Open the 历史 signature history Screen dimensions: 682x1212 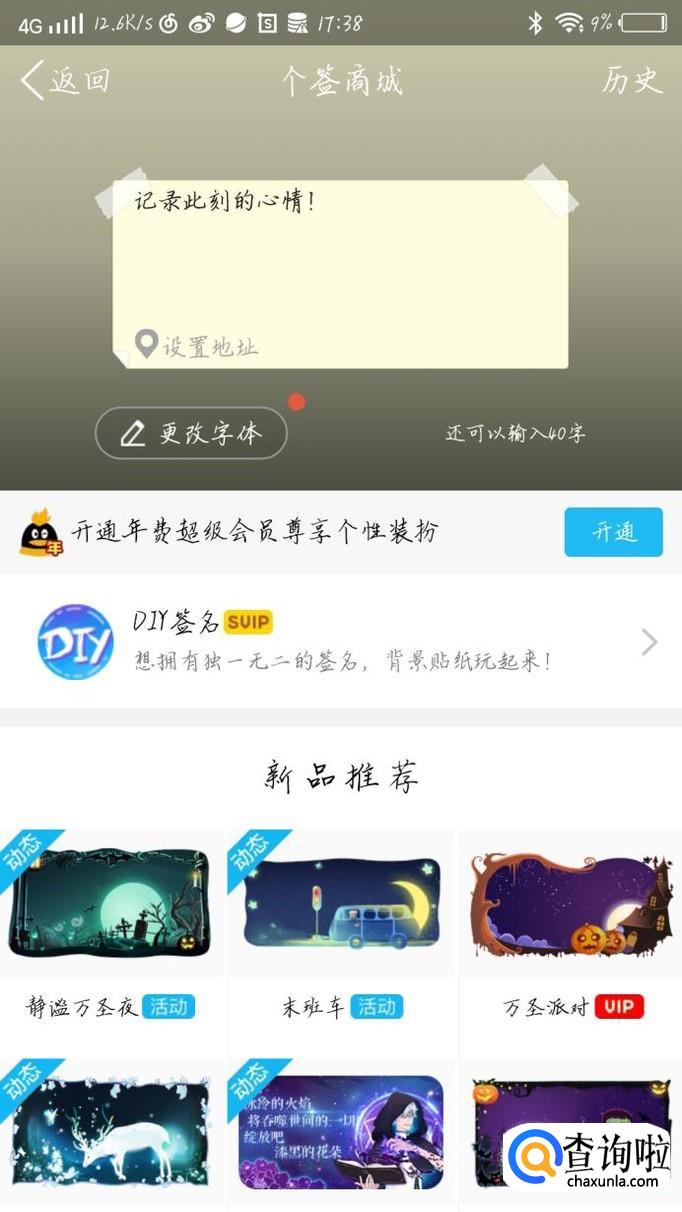[632, 80]
